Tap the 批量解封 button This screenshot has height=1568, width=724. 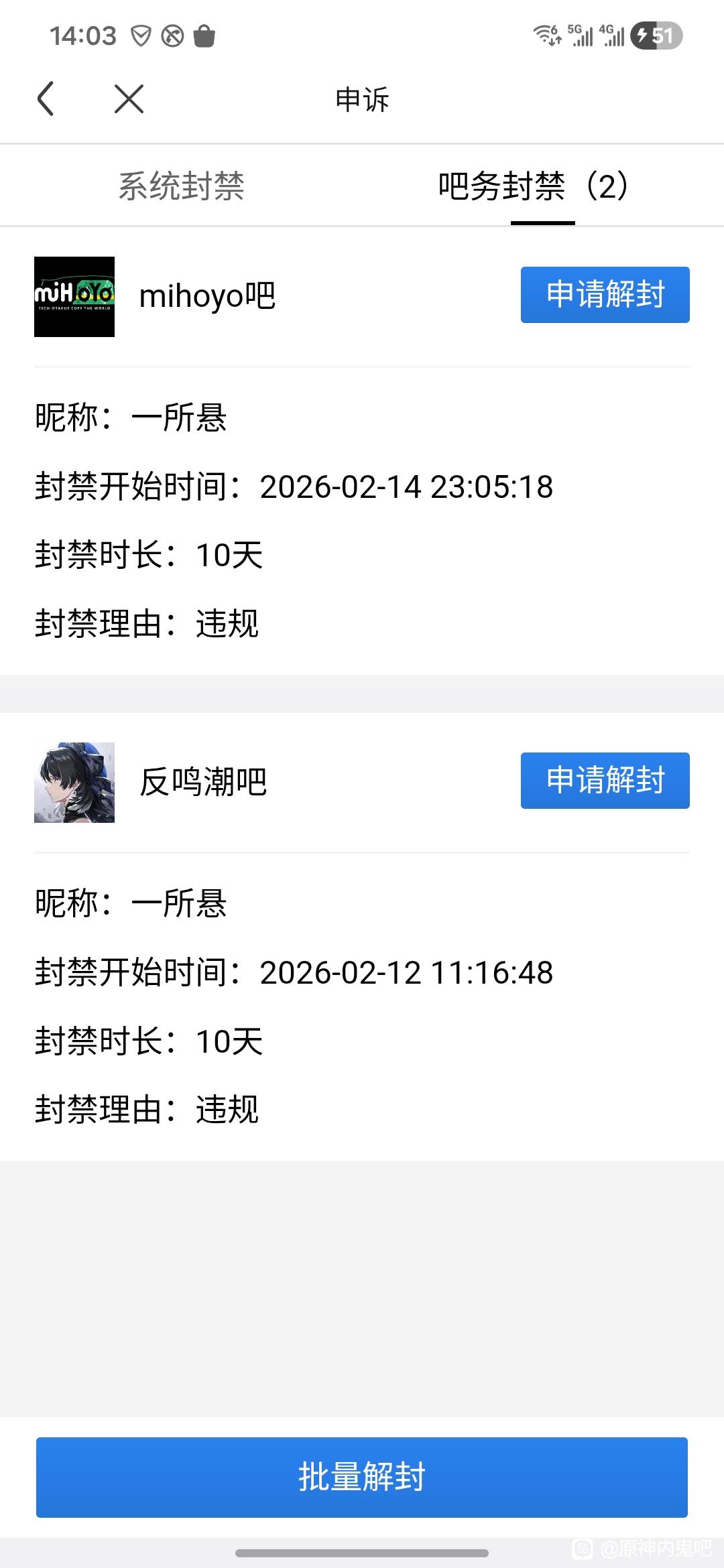click(x=362, y=1477)
